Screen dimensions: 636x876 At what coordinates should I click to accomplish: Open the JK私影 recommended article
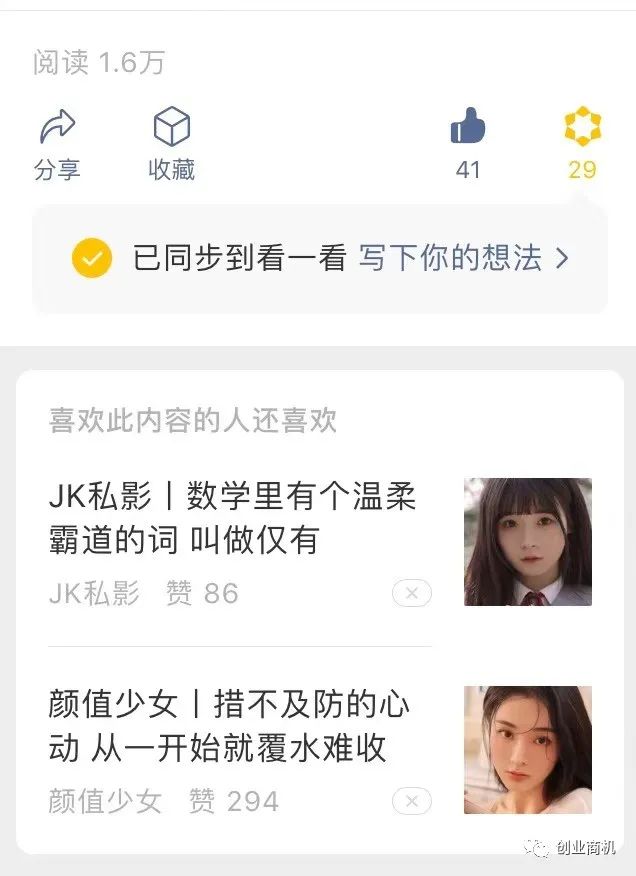click(x=232, y=518)
